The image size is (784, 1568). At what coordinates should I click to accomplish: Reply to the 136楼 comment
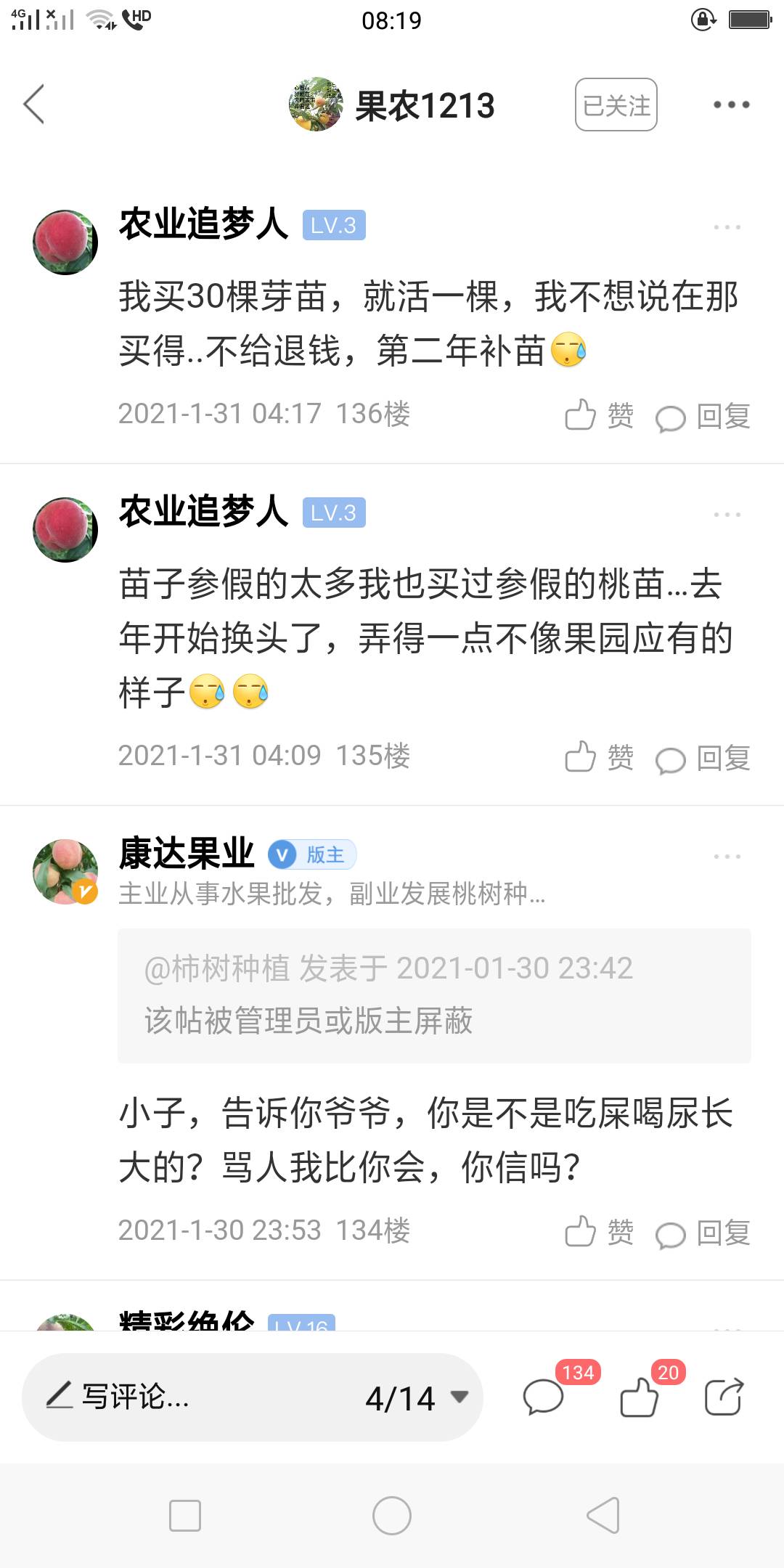pyautogui.click(x=703, y=417)
